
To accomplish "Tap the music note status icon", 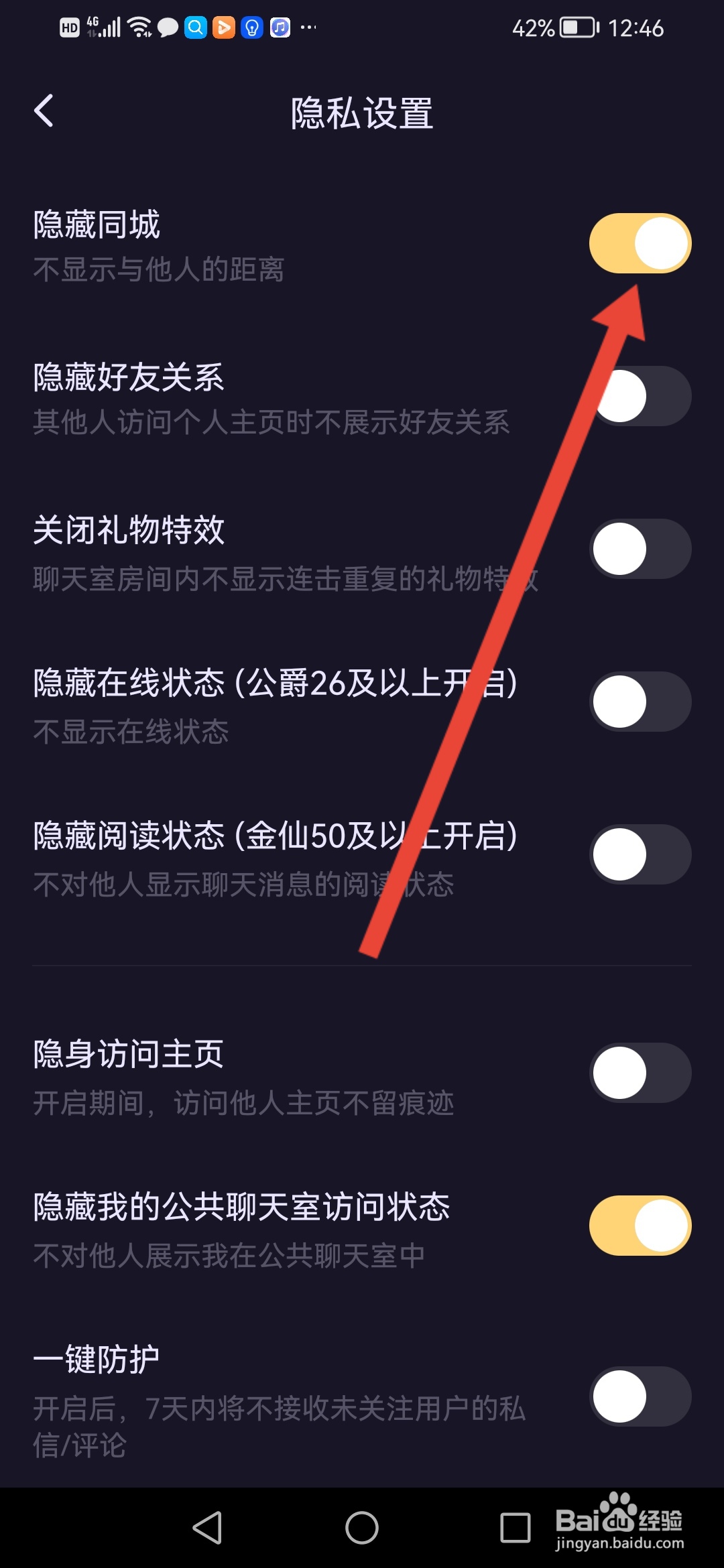I will [x=279, y=27].
